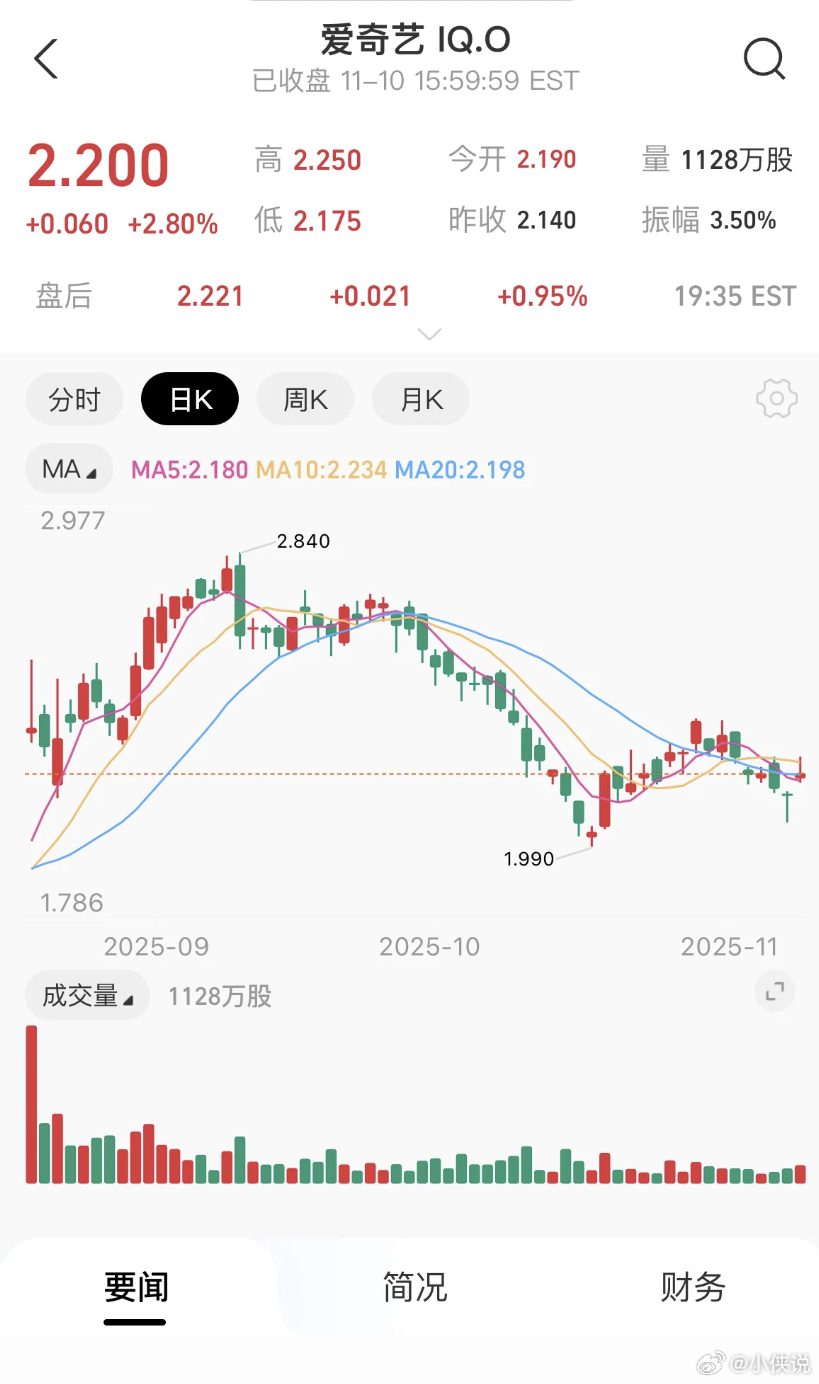The image size is (819, 1384).
Task: Switch to the 分时 chart
Action: coord(75,400)
